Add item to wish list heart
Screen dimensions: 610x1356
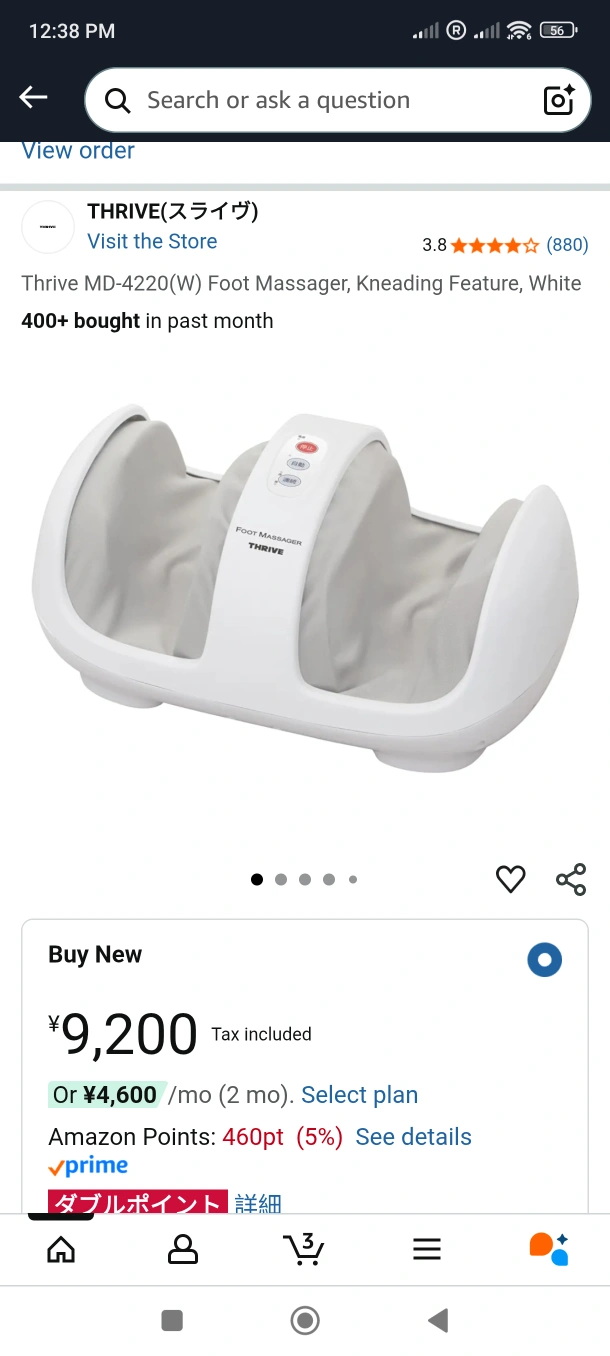(511, 879)
